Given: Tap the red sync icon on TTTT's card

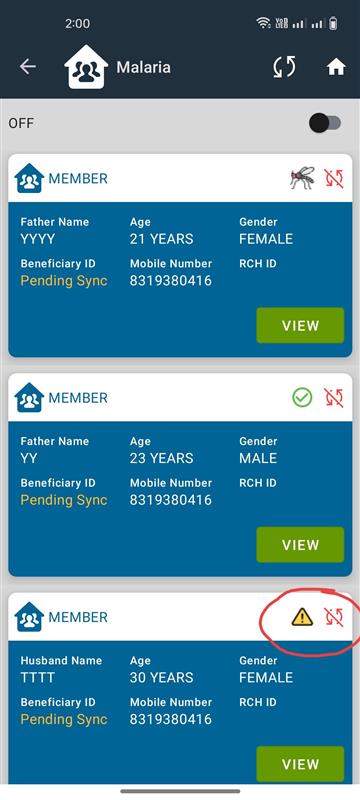Looking at the screenshot, I should [334, 617].
